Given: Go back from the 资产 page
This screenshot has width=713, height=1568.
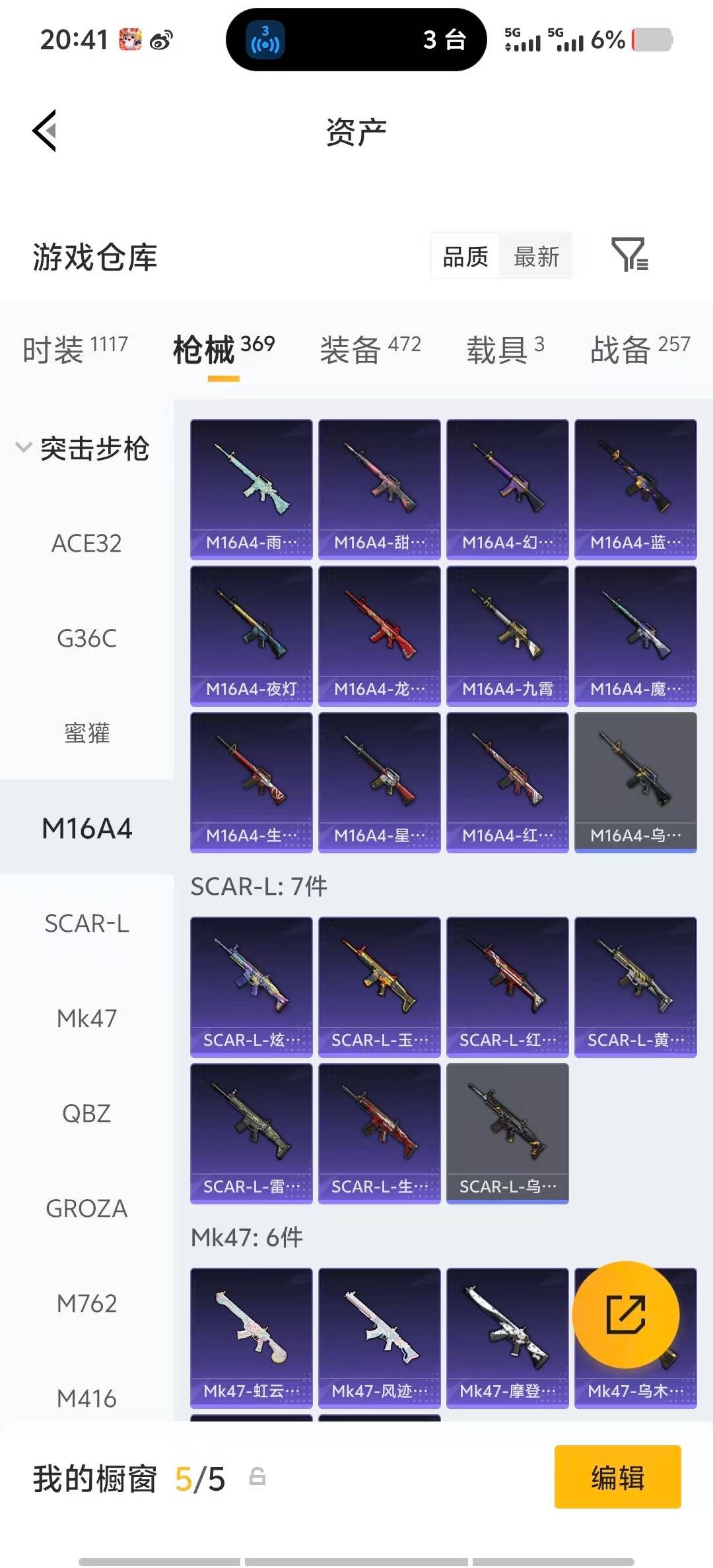Looking at the screenshot, I should coord(45,131).
